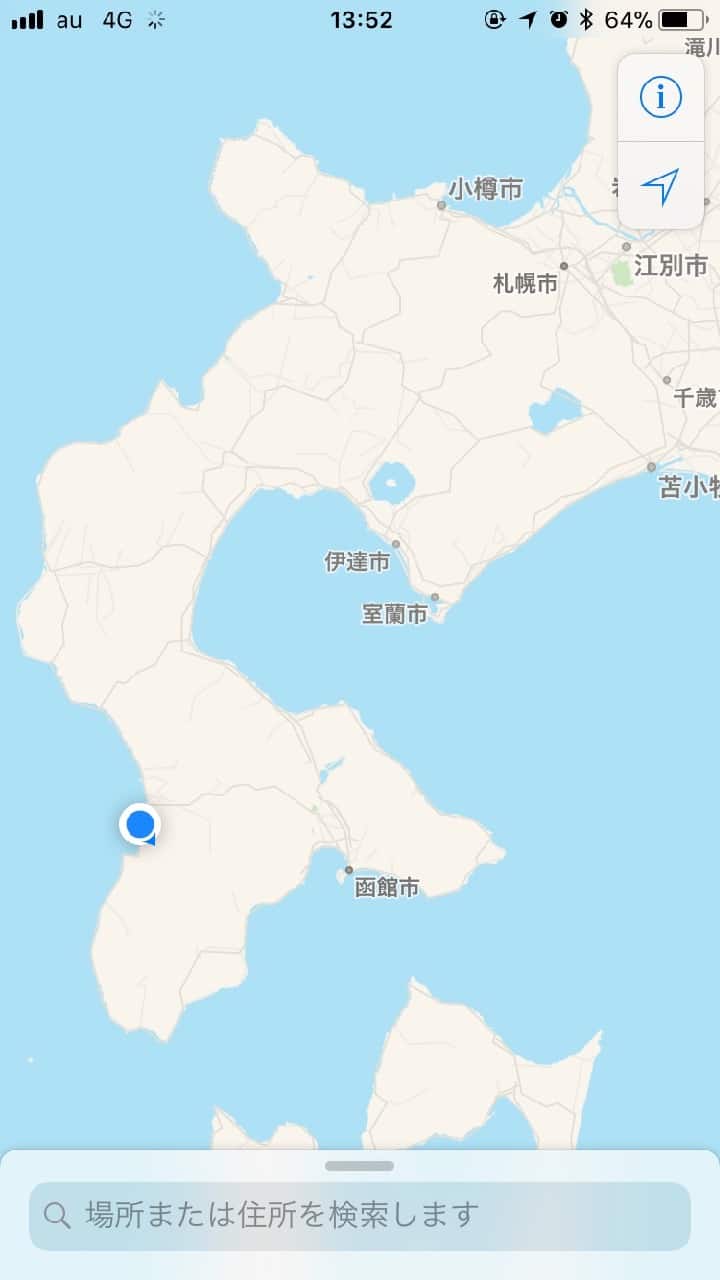Open the map info settings button
Viewport: 720px width, 1280px height.
pyautogui.click(x=660, y=98)
